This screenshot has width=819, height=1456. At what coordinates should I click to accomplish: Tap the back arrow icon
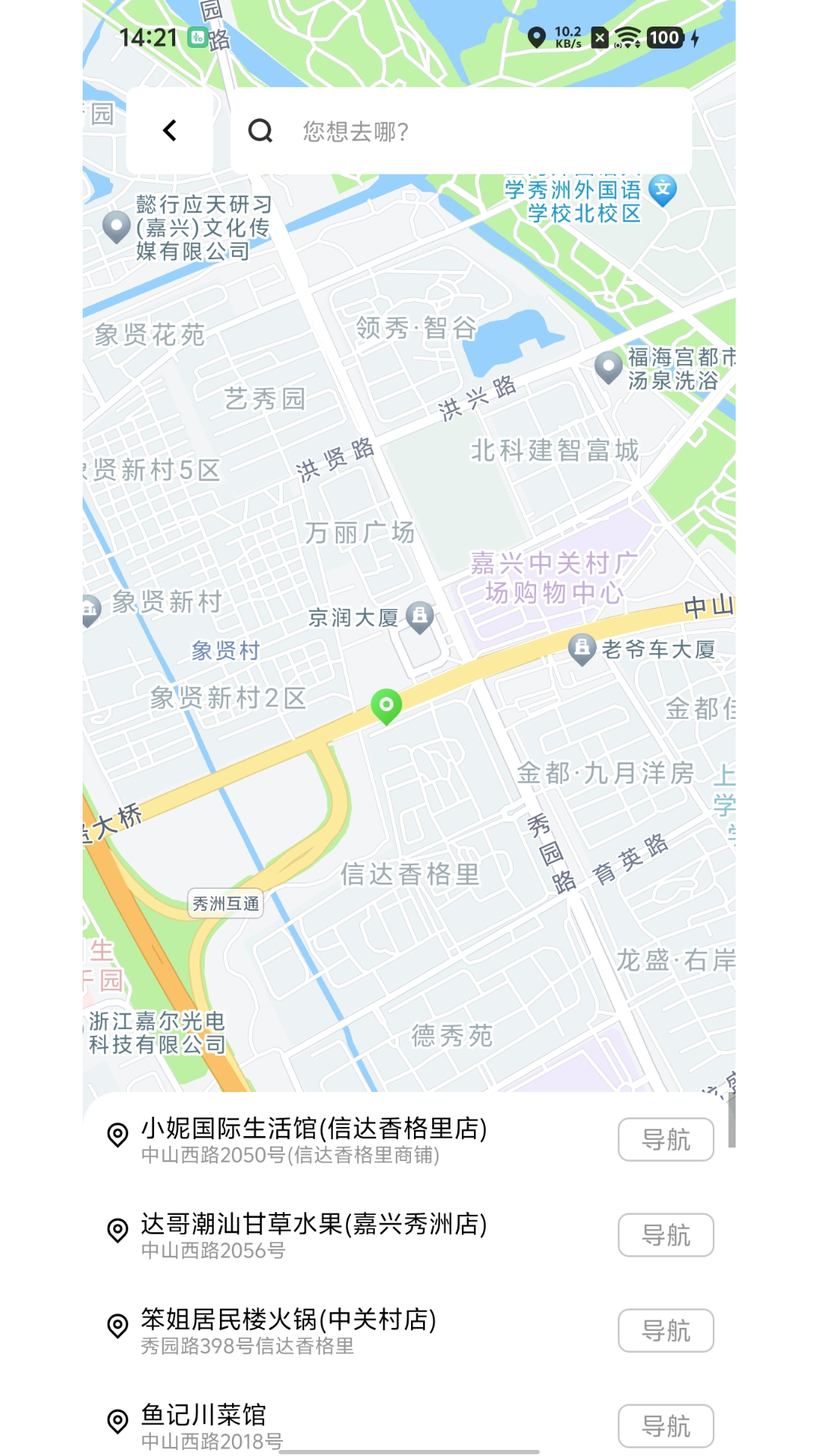(x=169, y=130)
